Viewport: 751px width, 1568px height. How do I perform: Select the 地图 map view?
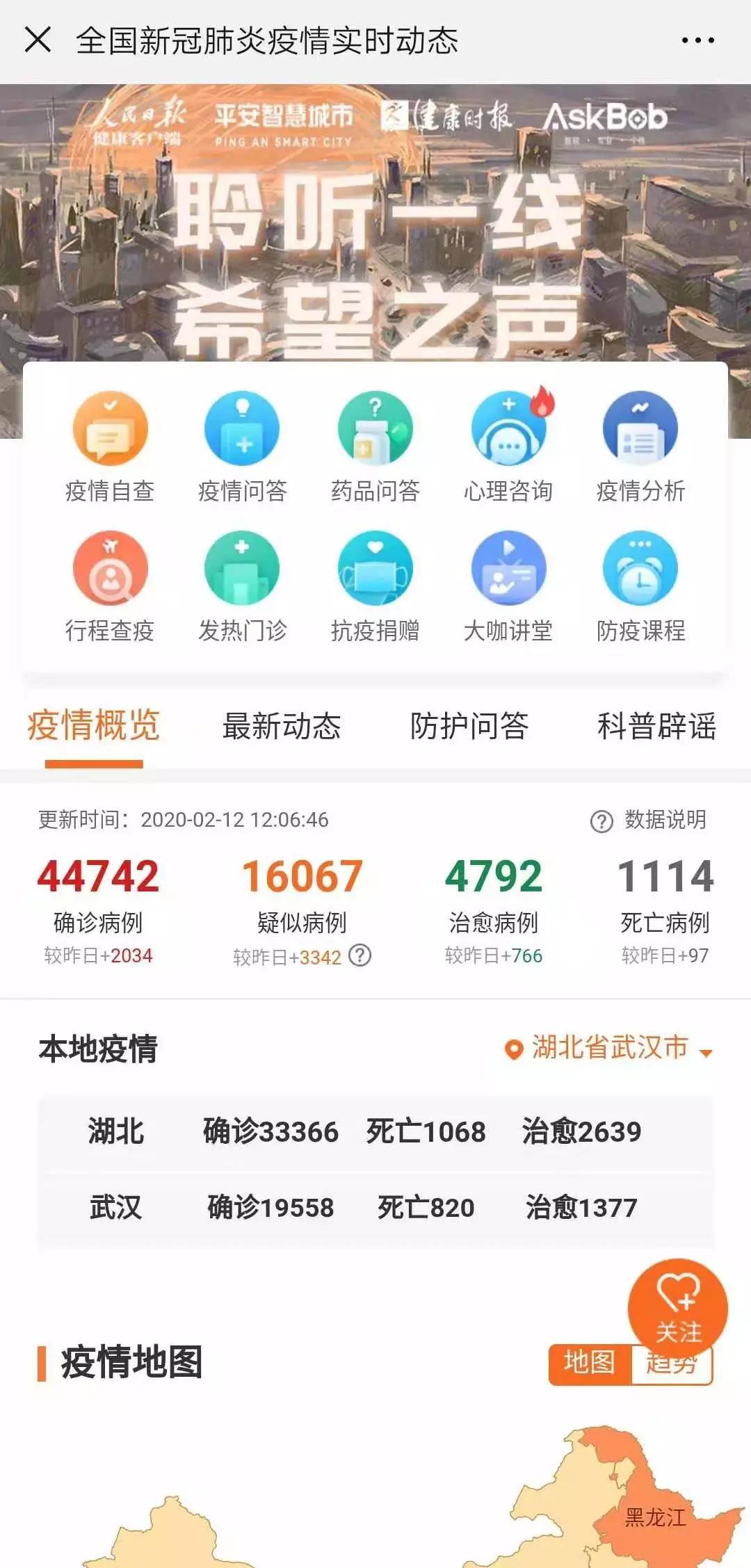tap(590, 1361)
